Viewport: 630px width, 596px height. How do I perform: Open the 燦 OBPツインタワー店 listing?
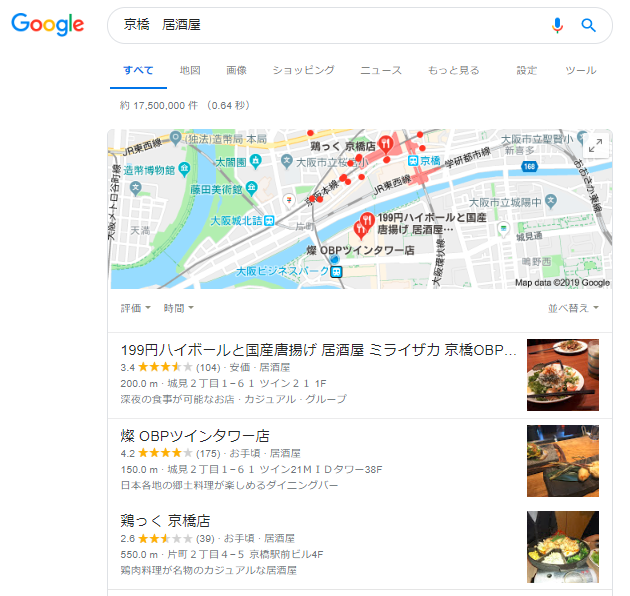pyautogui.click(x=195, y=436)
